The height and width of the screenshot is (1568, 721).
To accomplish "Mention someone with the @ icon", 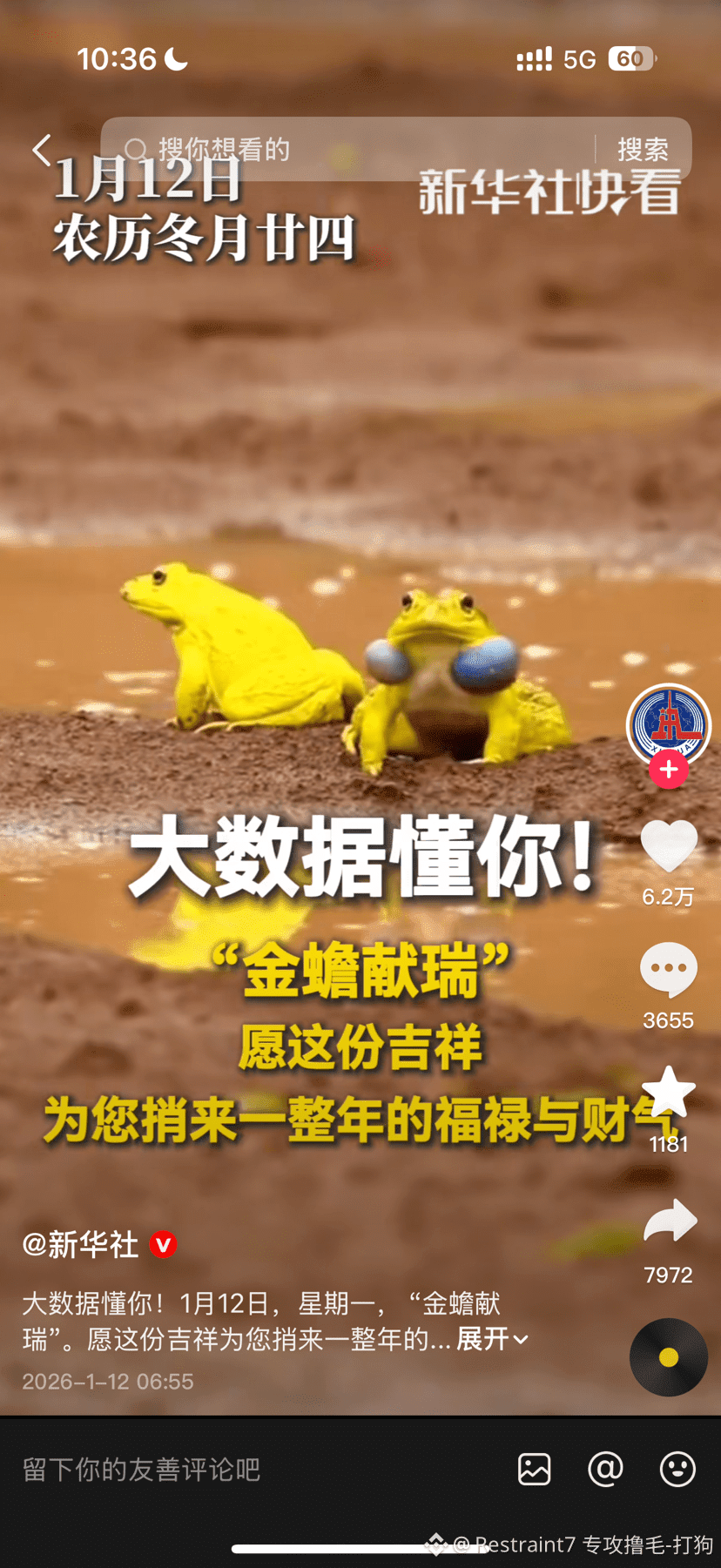I will tap(605, 1469).
